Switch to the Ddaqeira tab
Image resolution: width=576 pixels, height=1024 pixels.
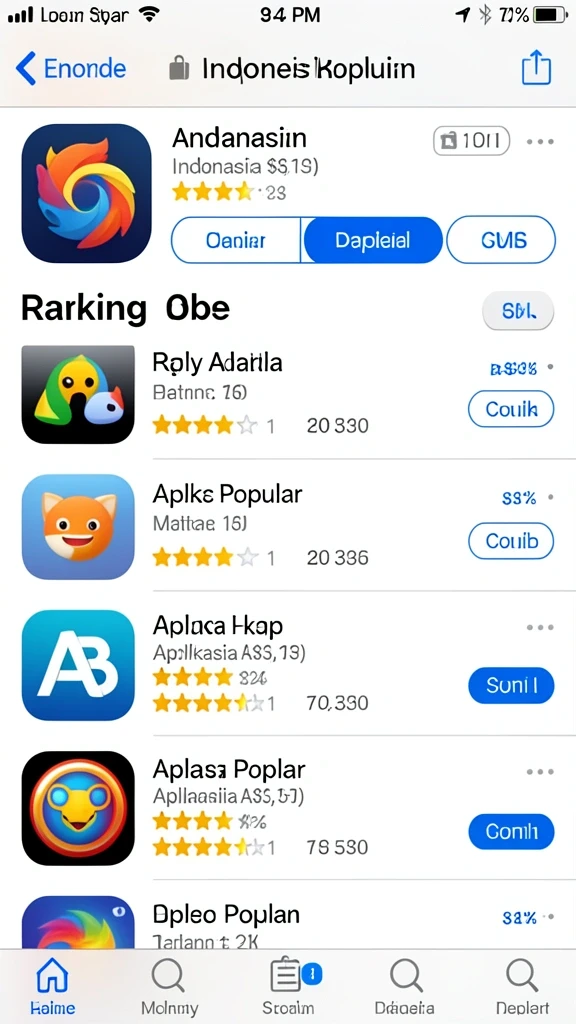coord(405,986)
